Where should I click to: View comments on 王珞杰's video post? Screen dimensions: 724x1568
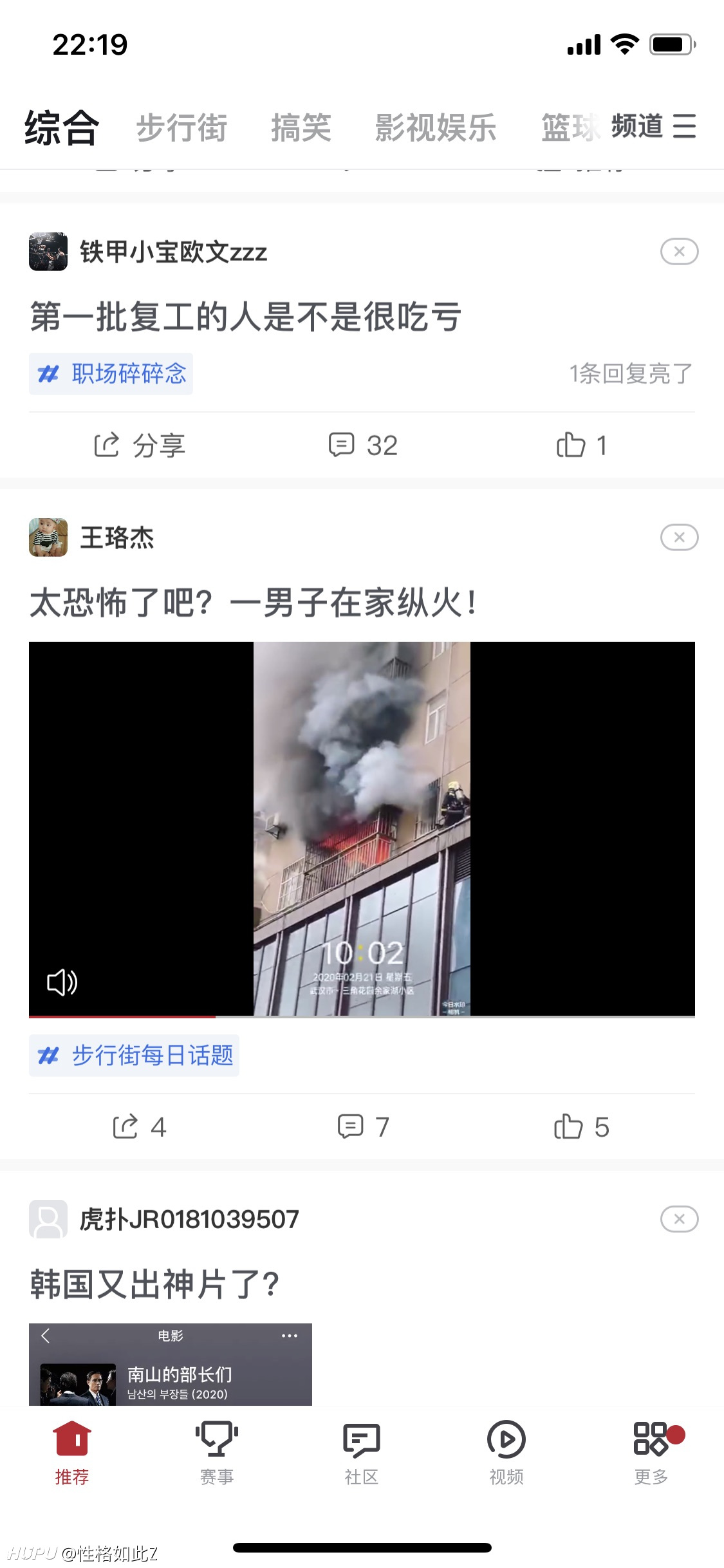(363, 1127)
